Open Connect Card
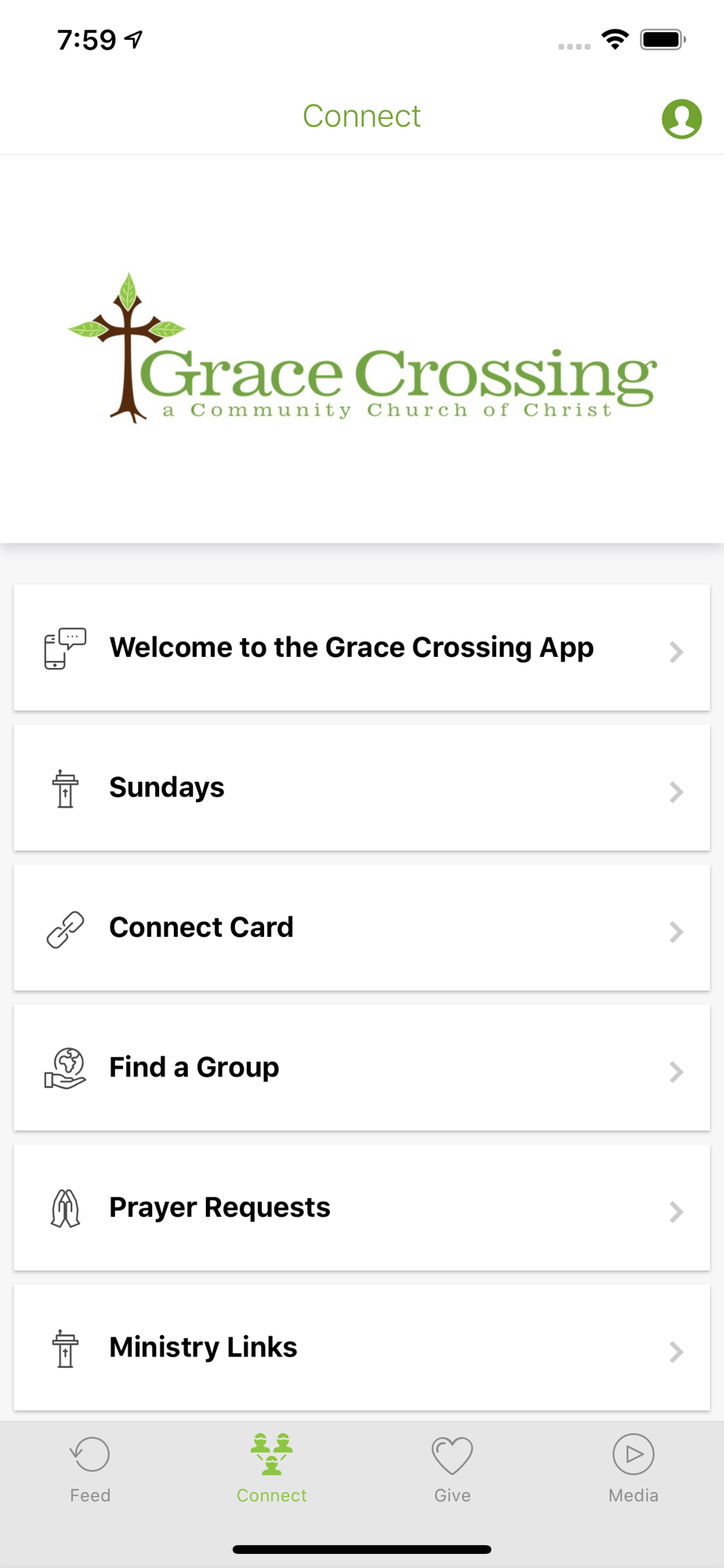This screenshot has height=1568, width=724. point(362,927)
